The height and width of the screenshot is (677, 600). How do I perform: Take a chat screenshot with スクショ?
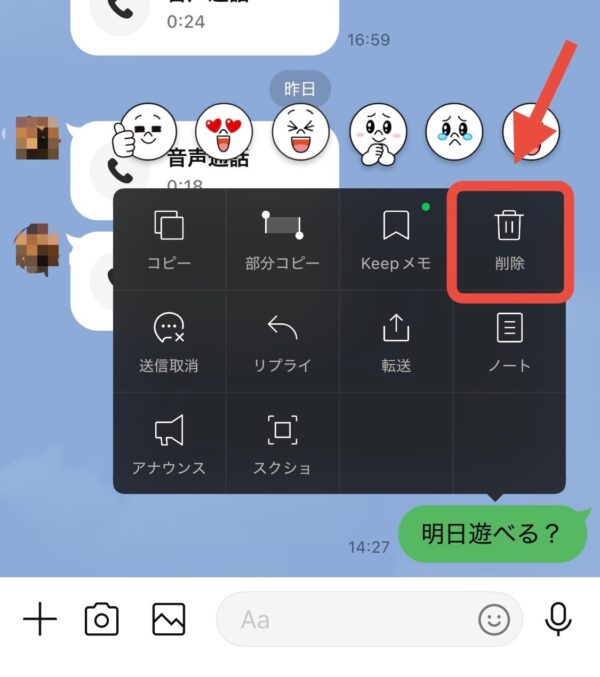point(282,443)
